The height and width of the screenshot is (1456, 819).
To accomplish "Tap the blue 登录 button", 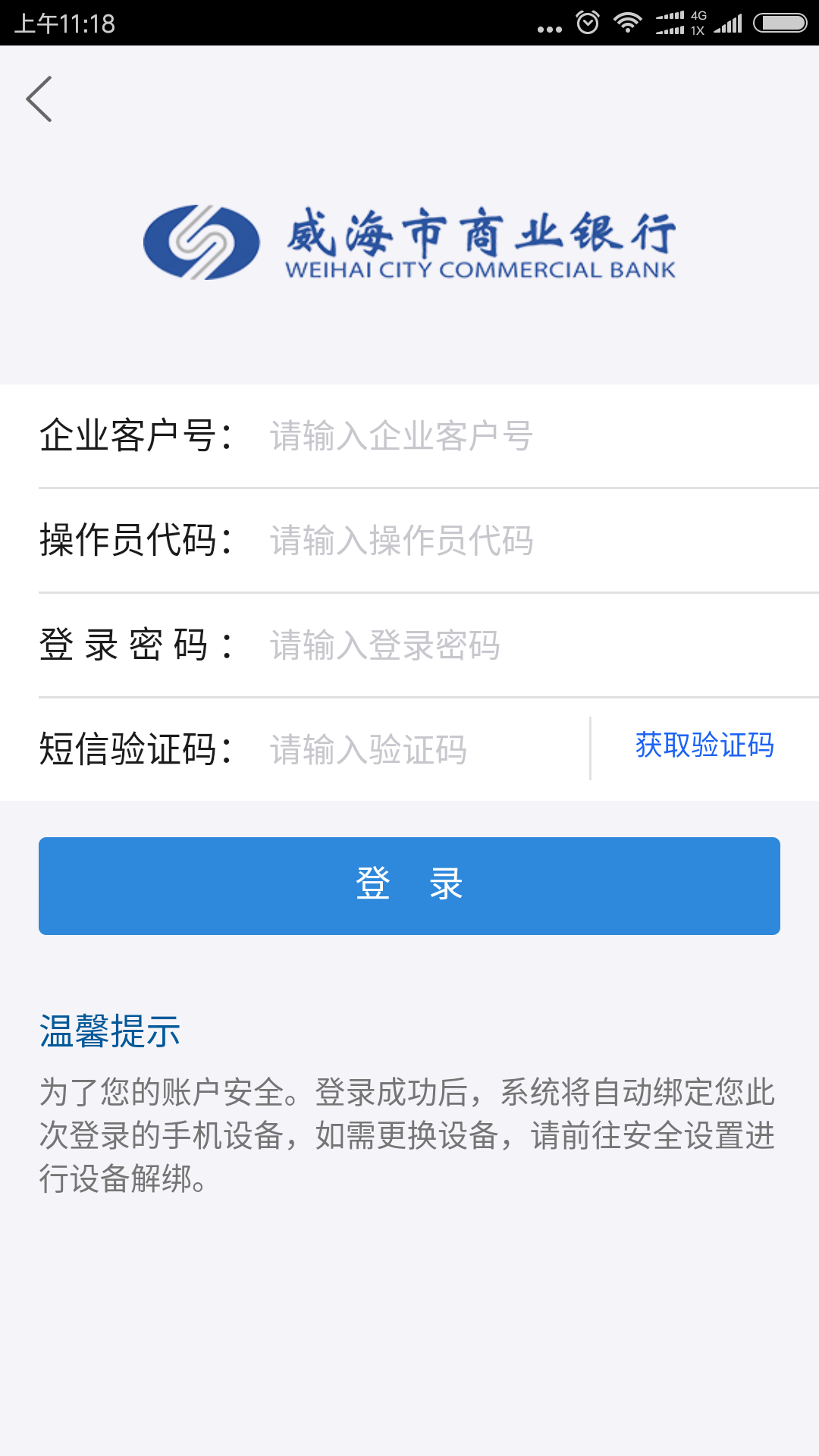I will 409,886.
